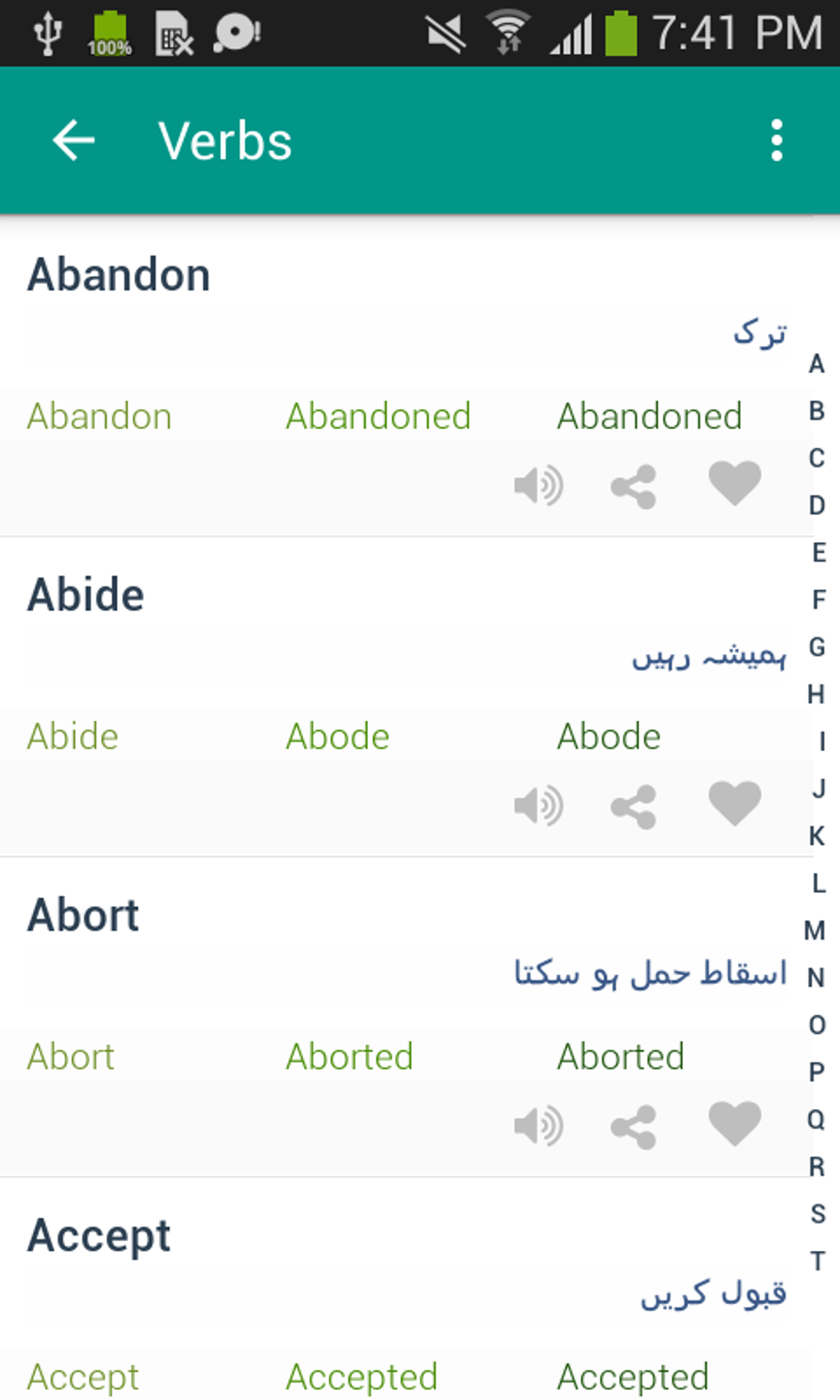
Task: Select letter D in alphabet index
Action: point(816,505)
